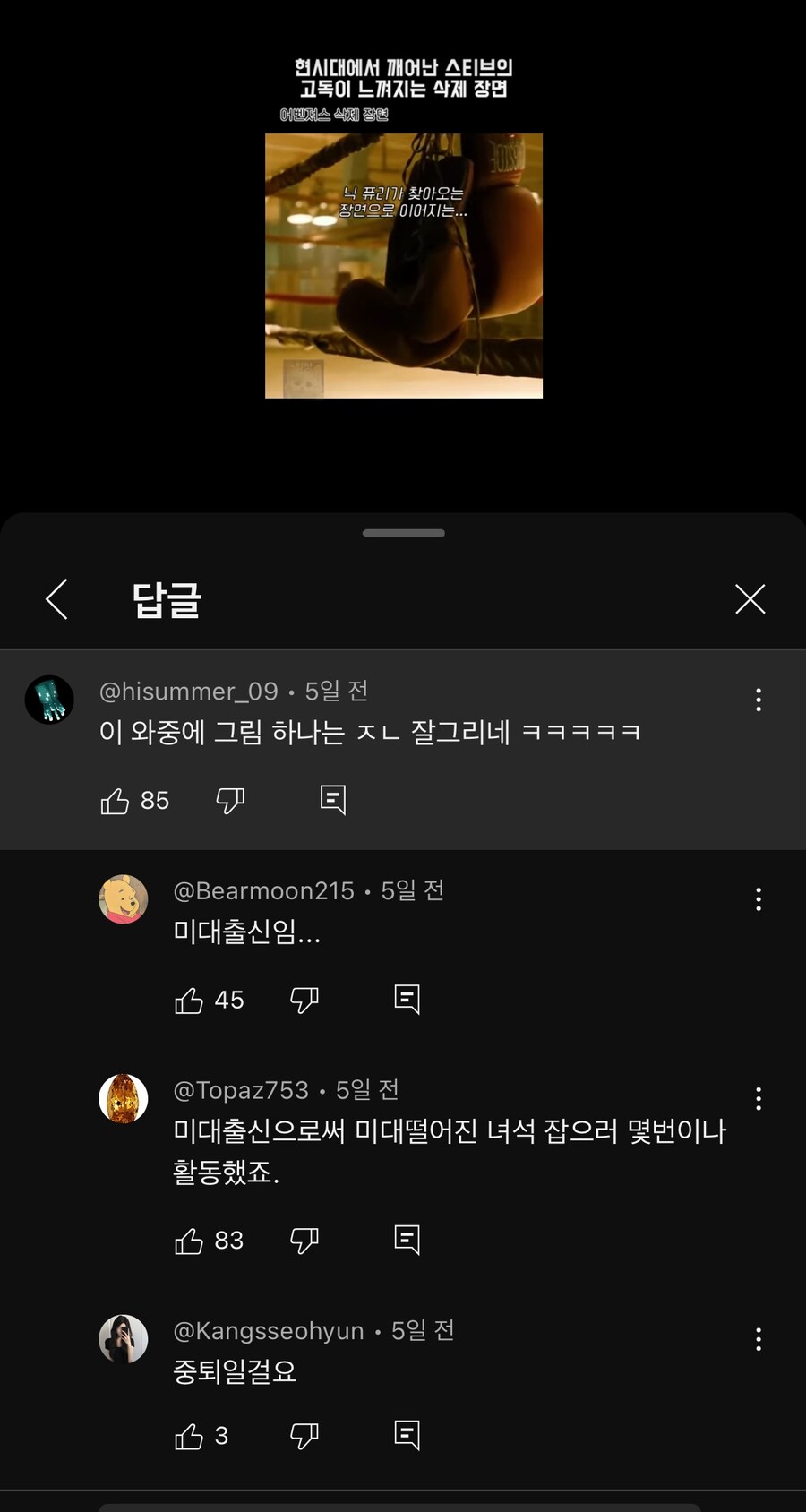The image size is (806, 1512).
Task: Open options menu for @Bearmoon215's reply
Action: [758, 899]
